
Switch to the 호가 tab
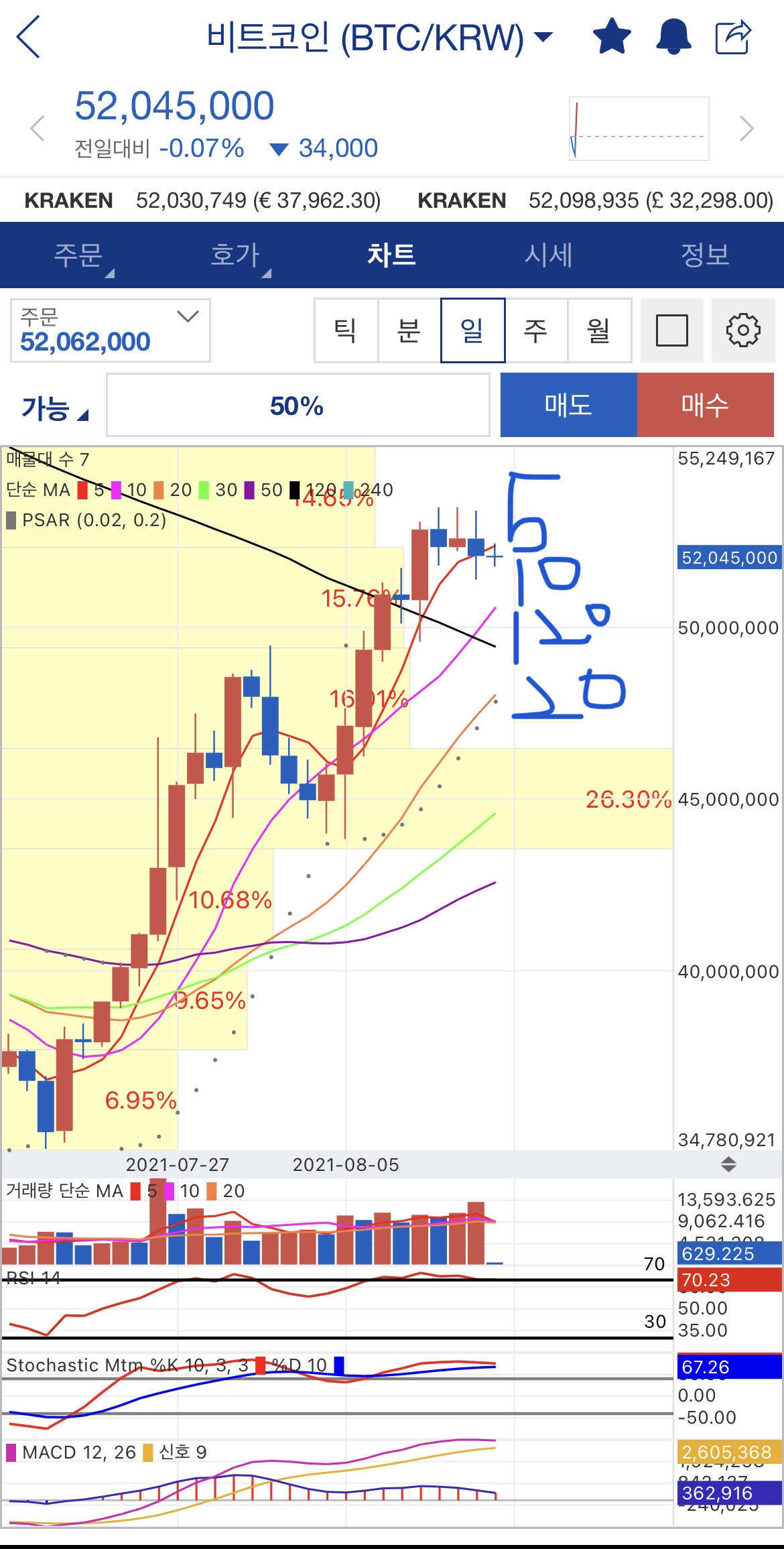click(x=235, y=255)
